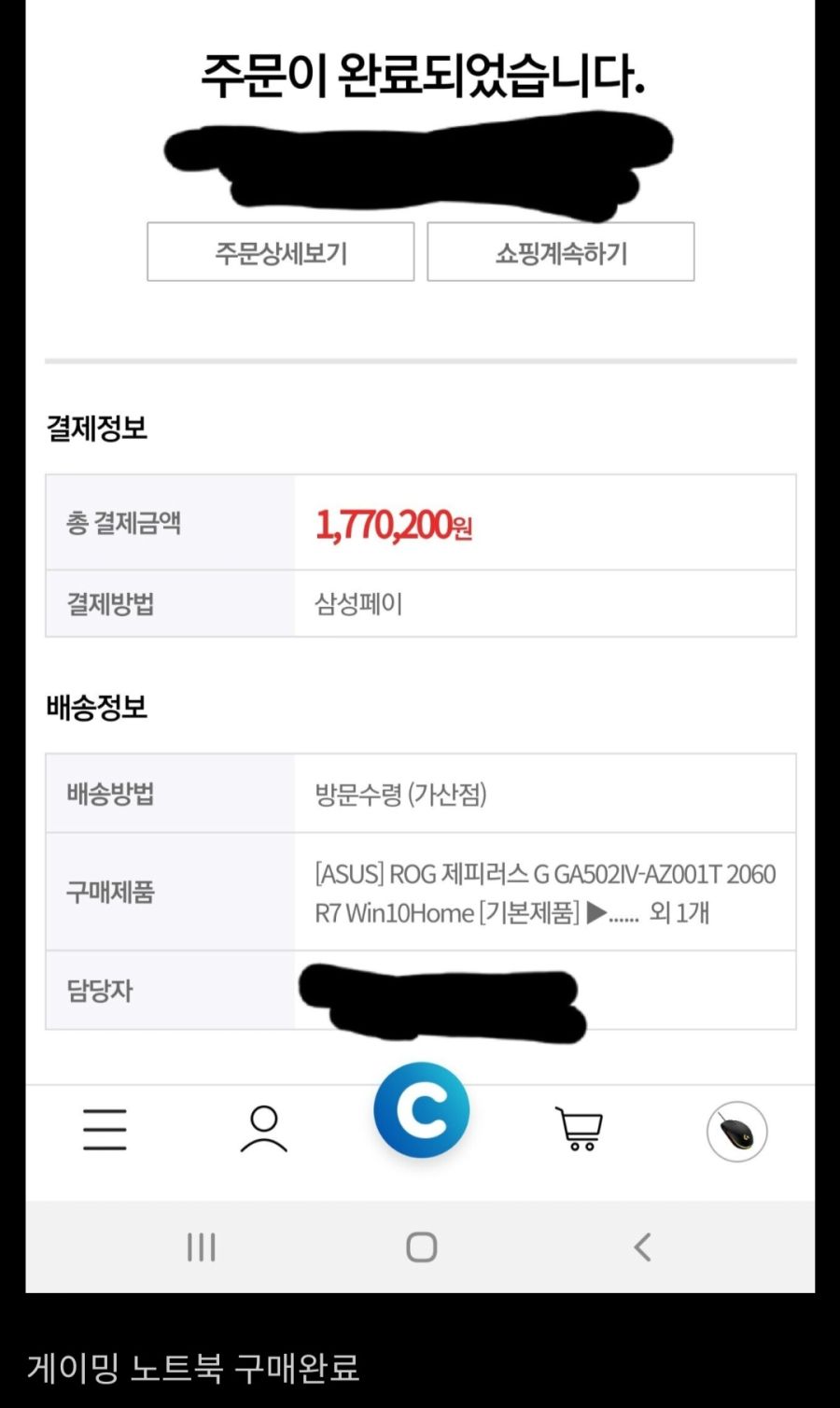Open recent apps from navigation bar

[201, 1247]
